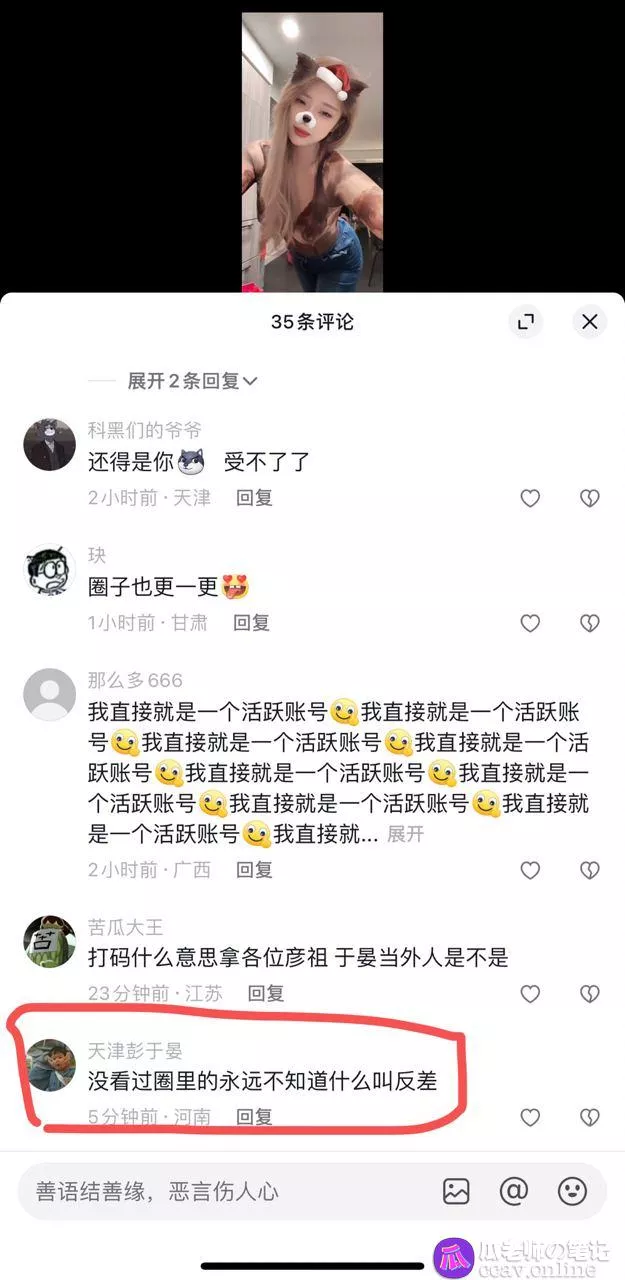Reply to 玦's comment
Screen dimensions: 625x1280
[251, 622]
